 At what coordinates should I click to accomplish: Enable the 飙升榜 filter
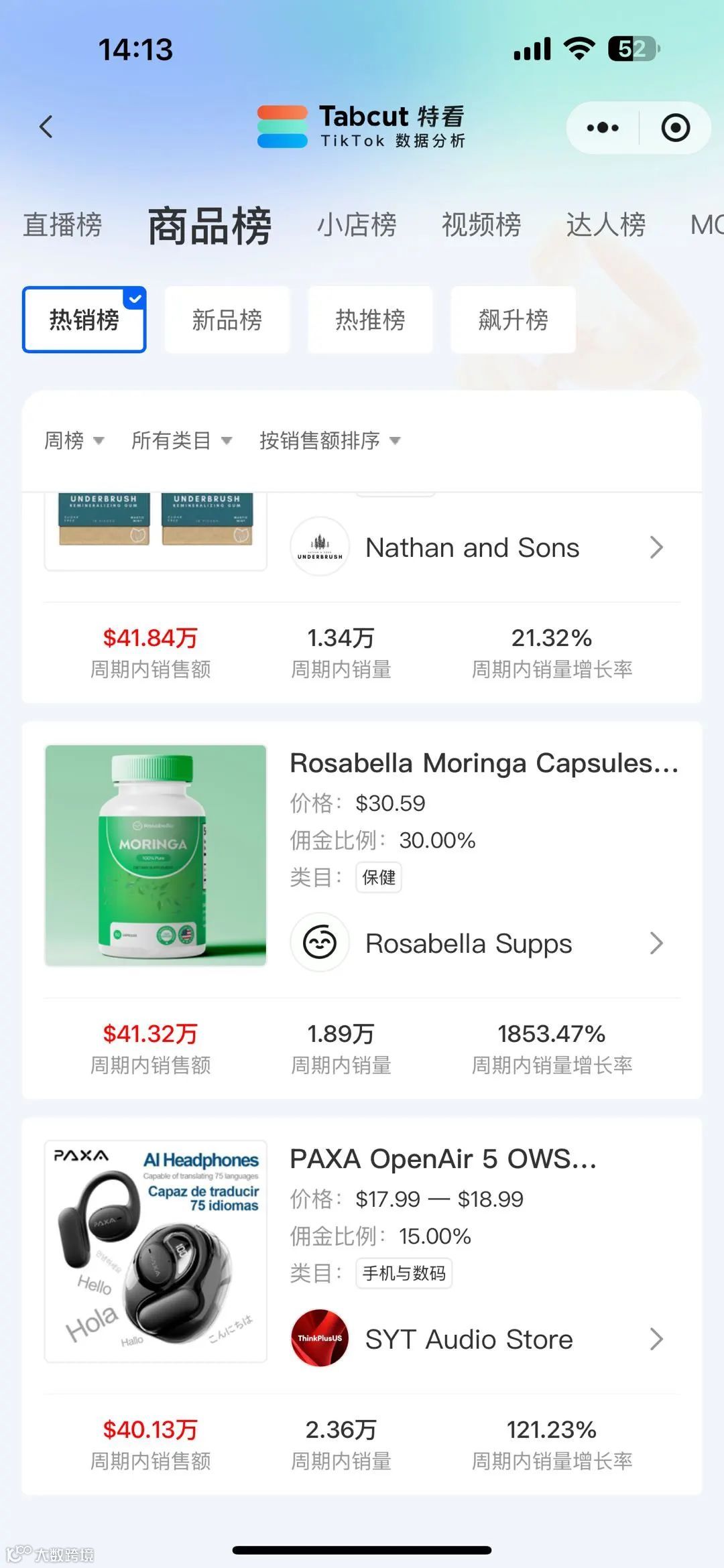pyautogui.click(x=513, y=320)
